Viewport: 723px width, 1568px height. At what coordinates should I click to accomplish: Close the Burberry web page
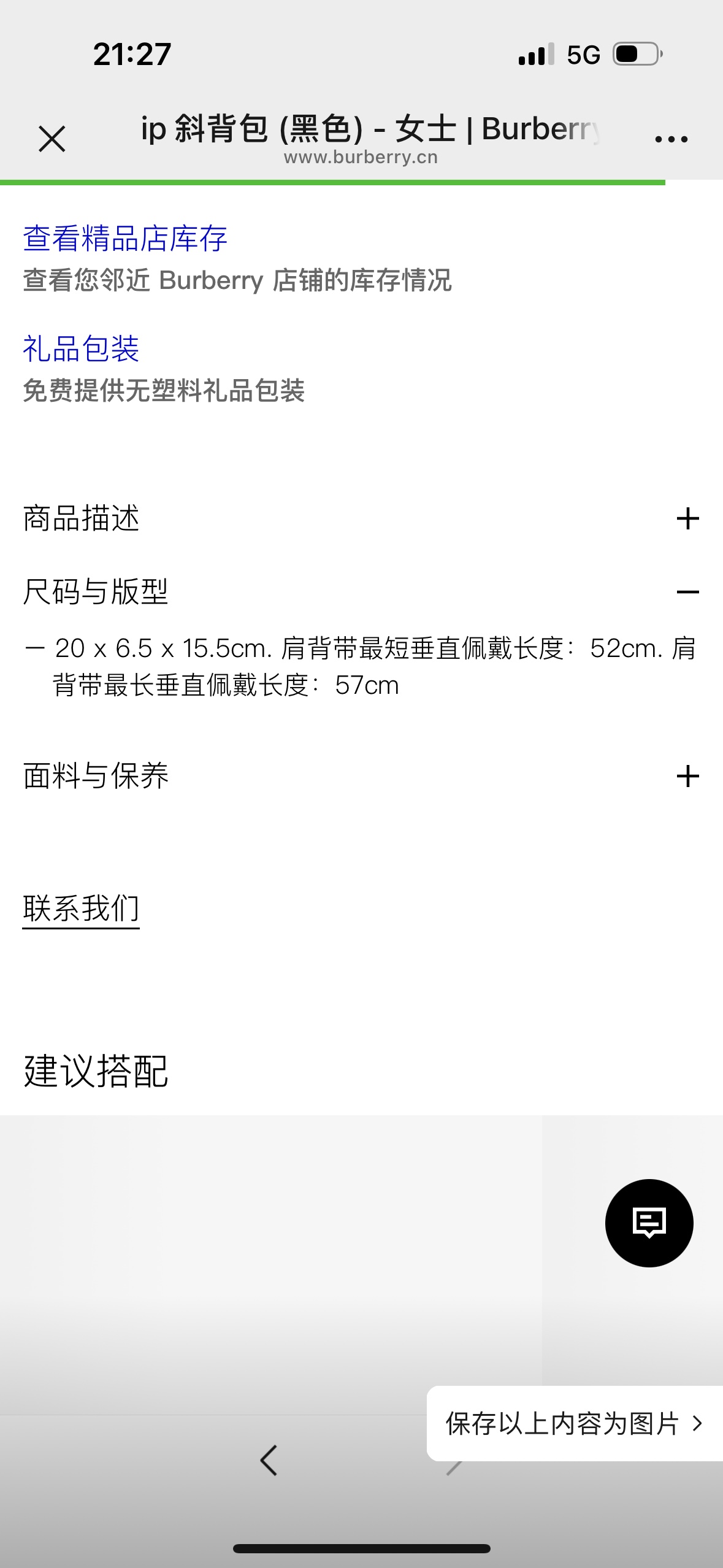(x=52, y=139)
